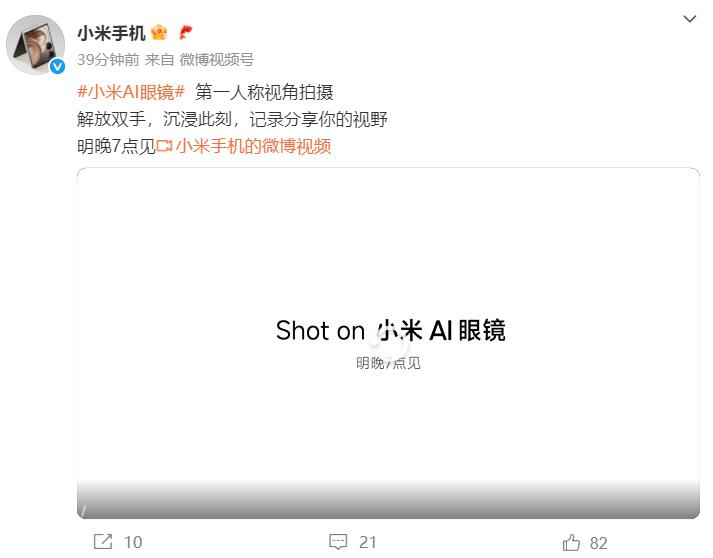The image size is (713, 558).
Task: Repost this Weibo post
Action: [x=117, y=541]
